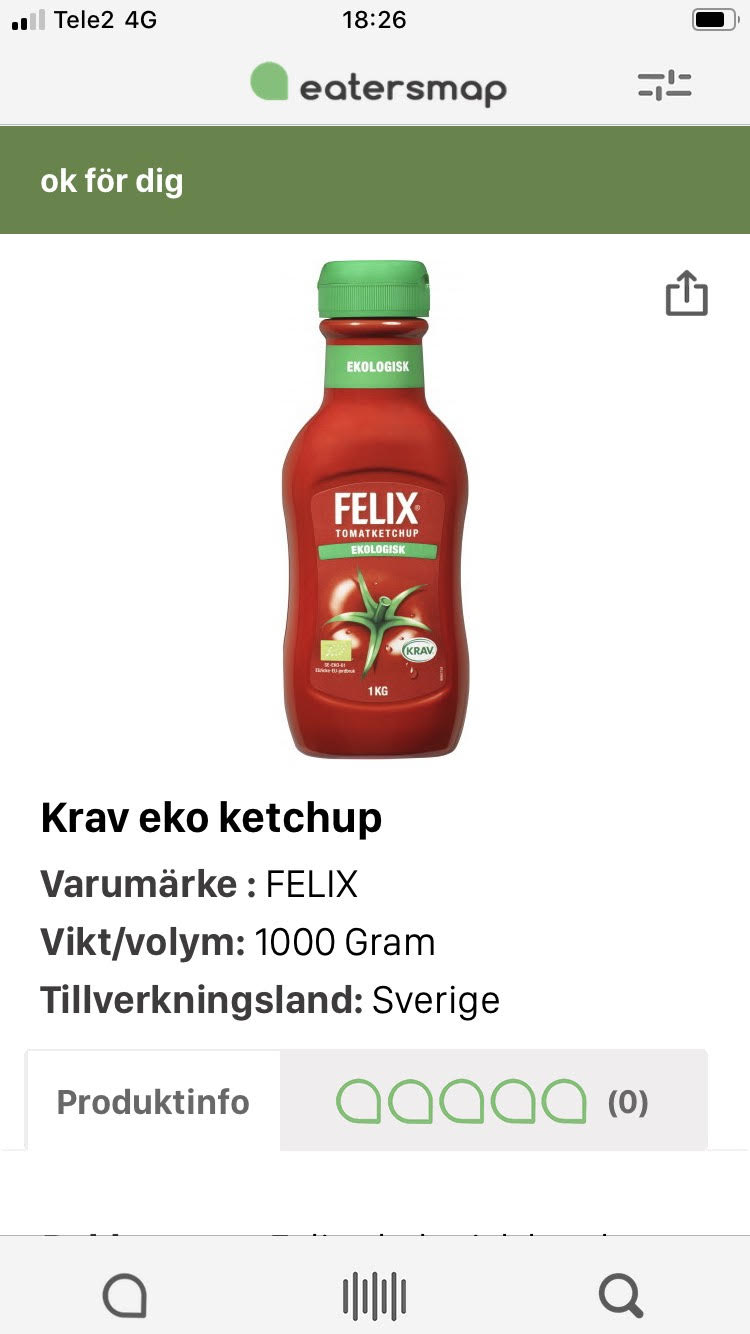Tap the eatersmap logo to go home

click(378, 85)
